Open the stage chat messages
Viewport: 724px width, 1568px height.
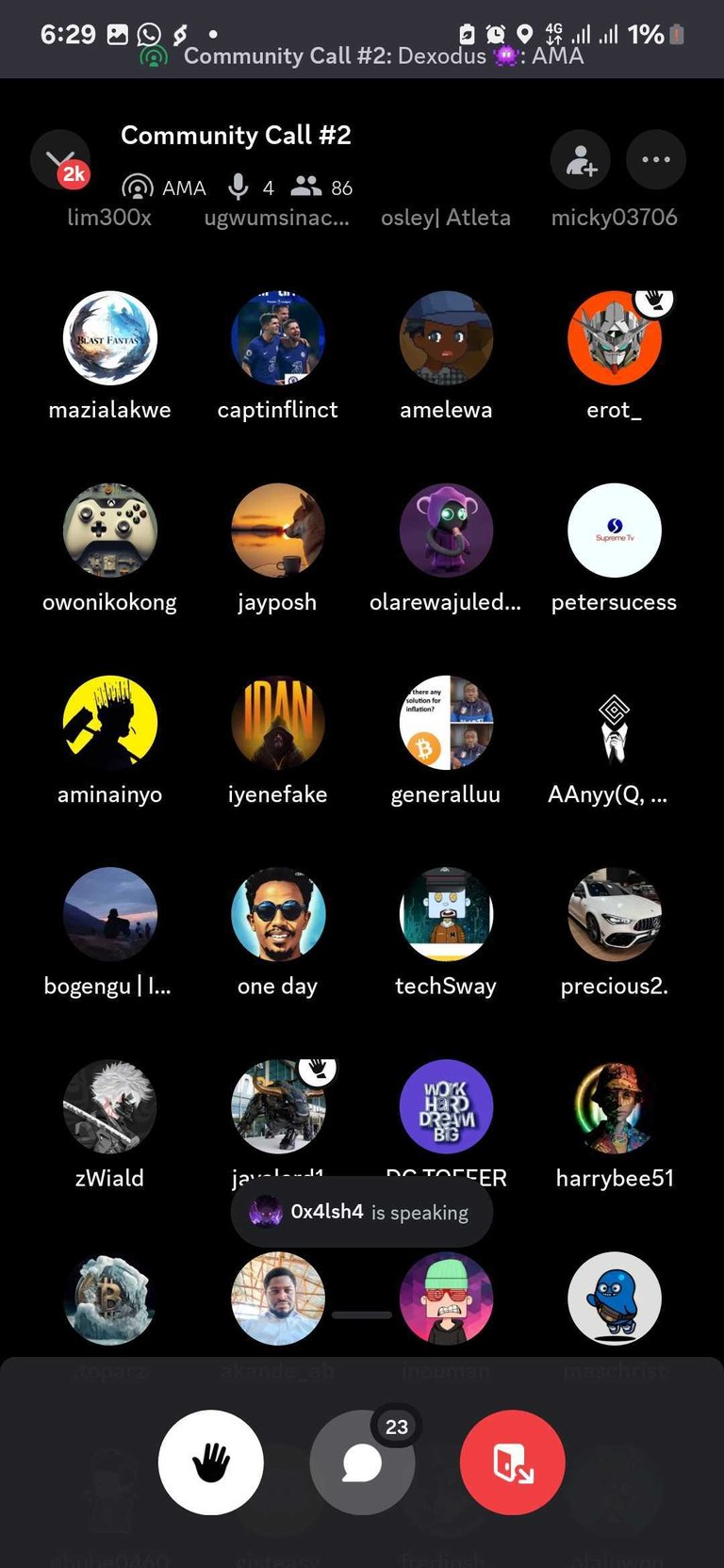(362, 1462)
